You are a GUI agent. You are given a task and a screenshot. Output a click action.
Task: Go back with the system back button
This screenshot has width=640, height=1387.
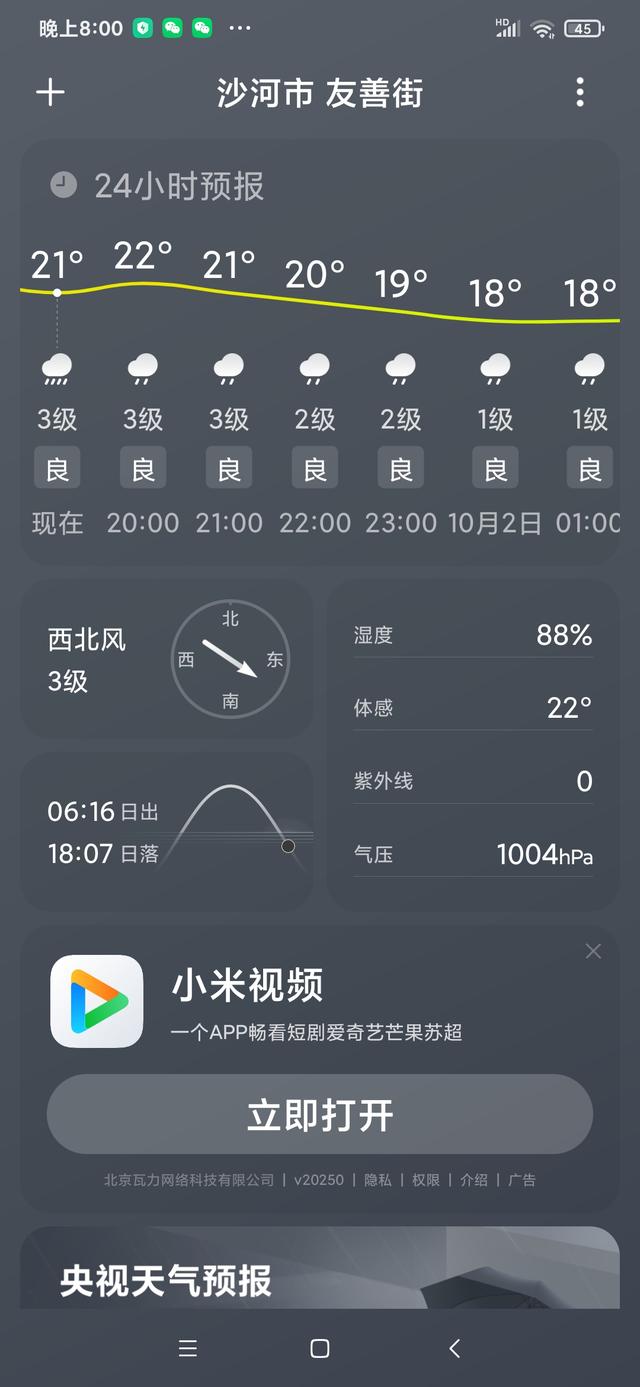pyautogui.click(x=454, y=1348)
